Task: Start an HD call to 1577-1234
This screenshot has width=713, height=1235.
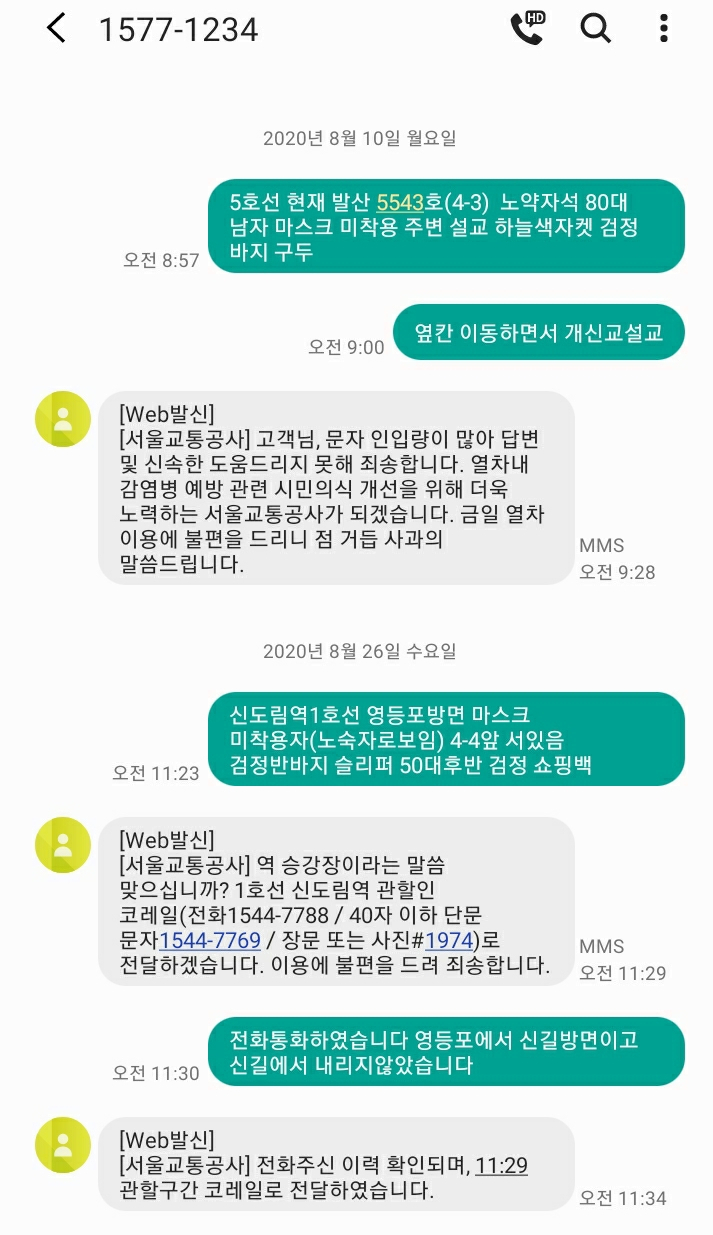Action: click(x=527, y=28)
